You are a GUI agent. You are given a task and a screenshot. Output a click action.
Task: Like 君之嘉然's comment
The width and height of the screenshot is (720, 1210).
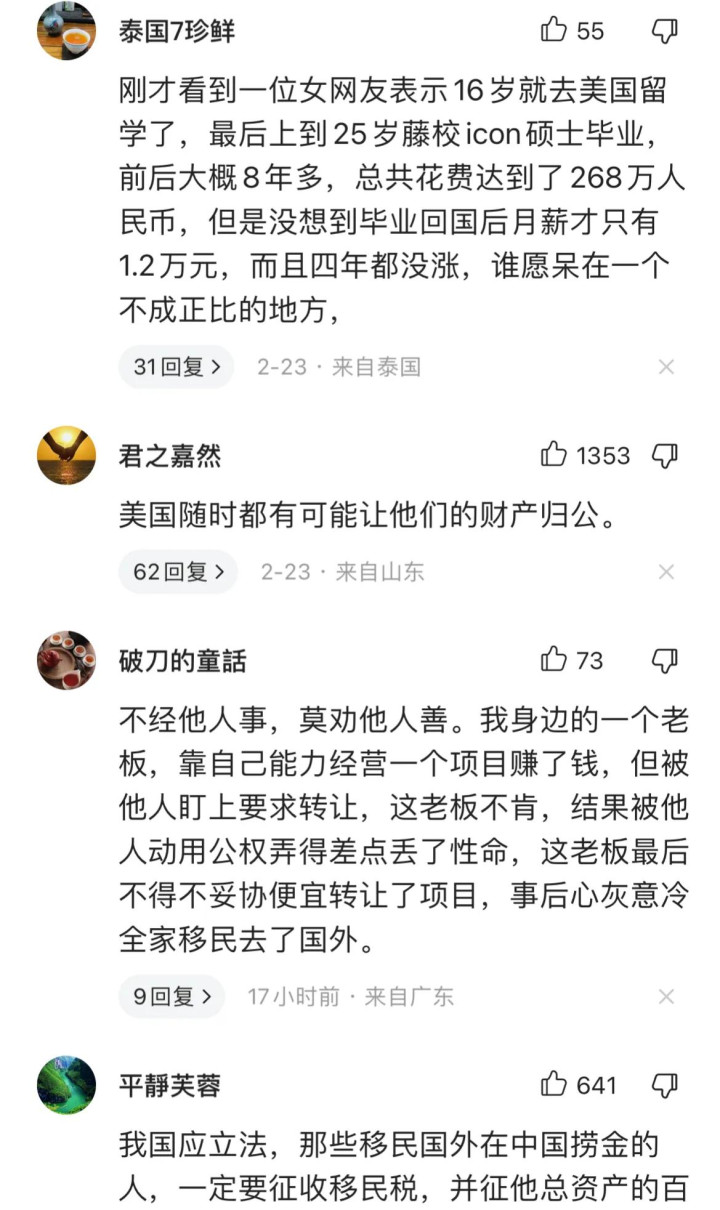pos(554,455)
